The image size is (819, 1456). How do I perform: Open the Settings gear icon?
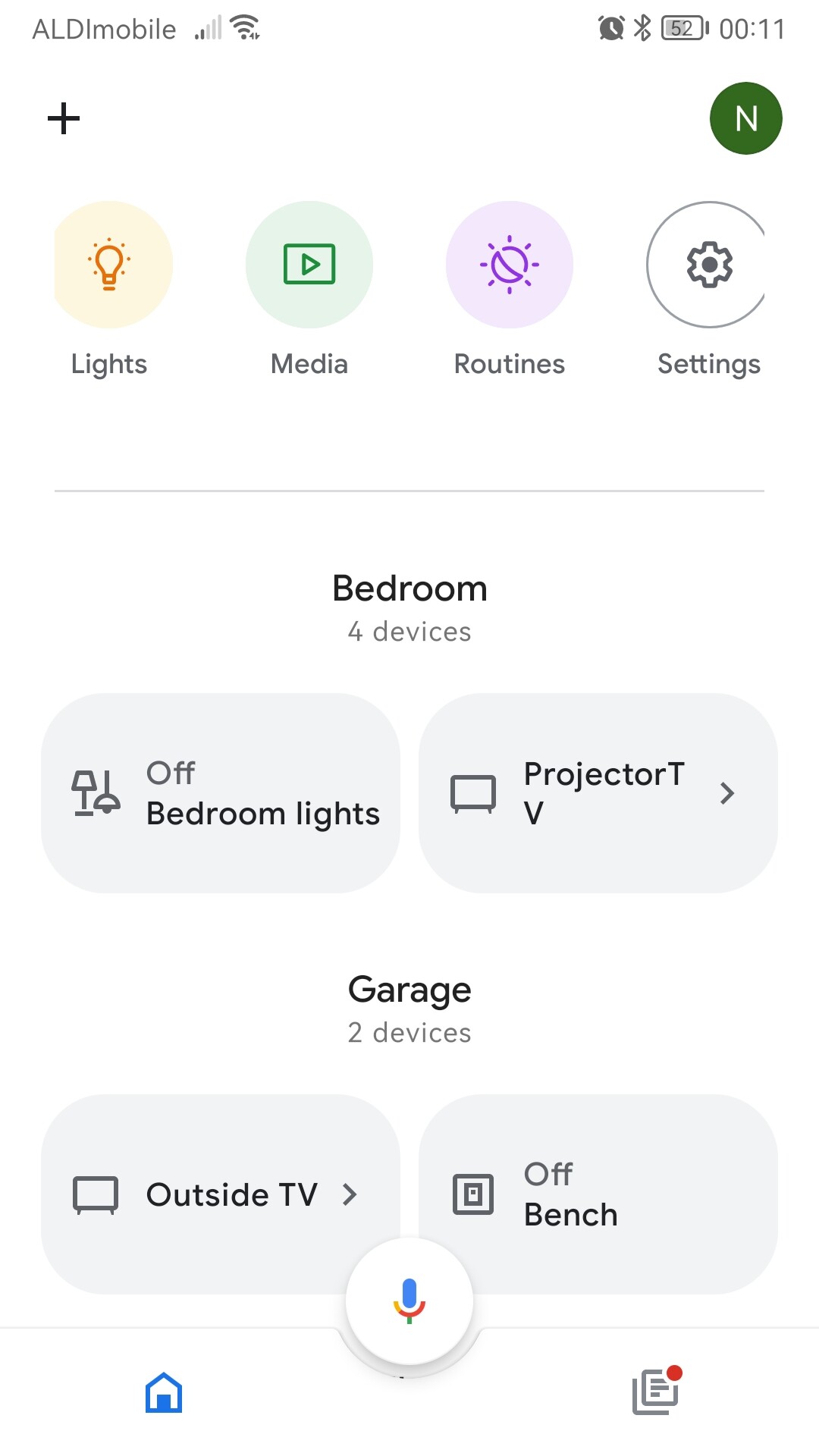pyautogui.click(x=708, y=263)
